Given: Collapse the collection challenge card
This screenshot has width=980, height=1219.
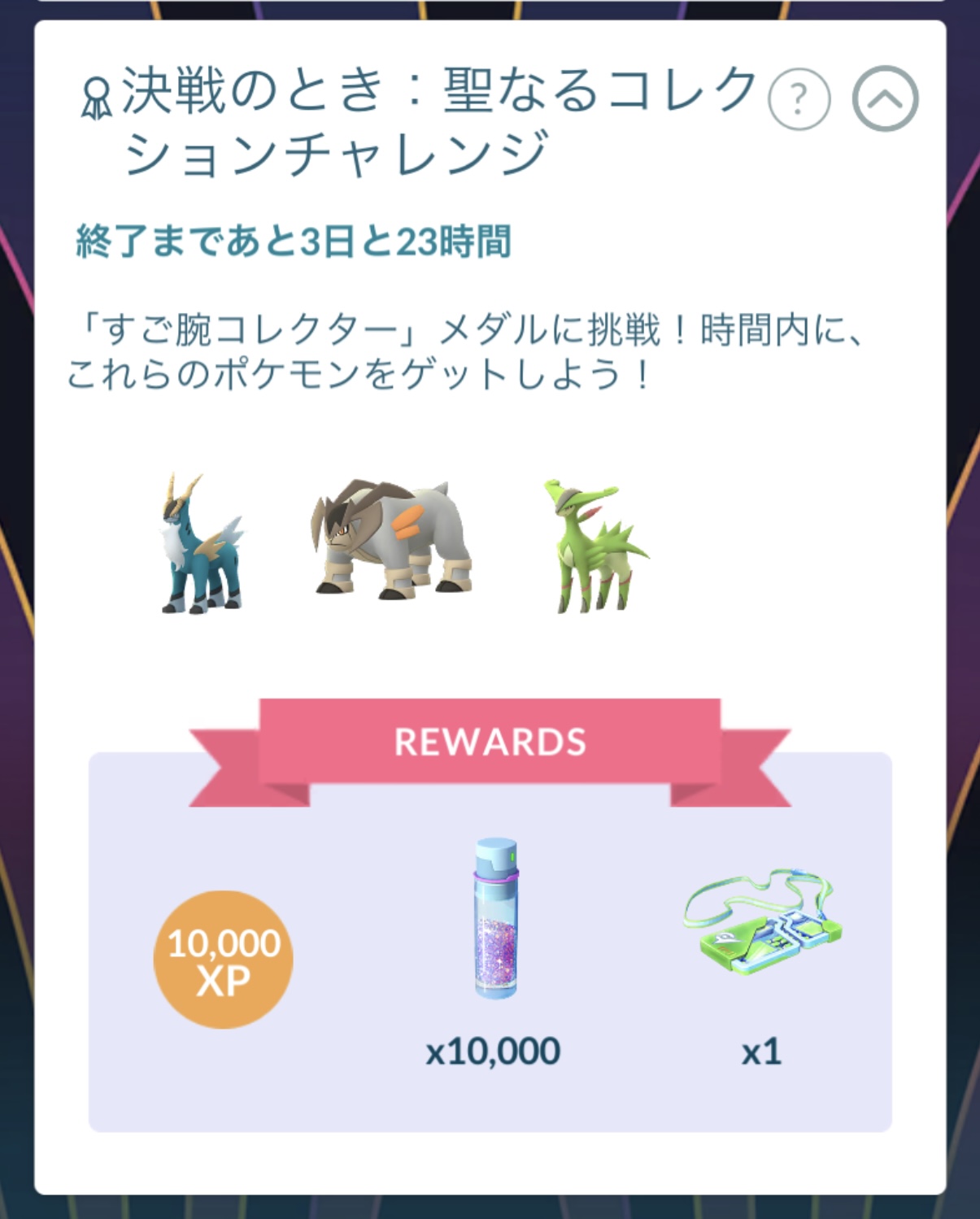Looking at the screenshot, I should (x=885, y=99).
